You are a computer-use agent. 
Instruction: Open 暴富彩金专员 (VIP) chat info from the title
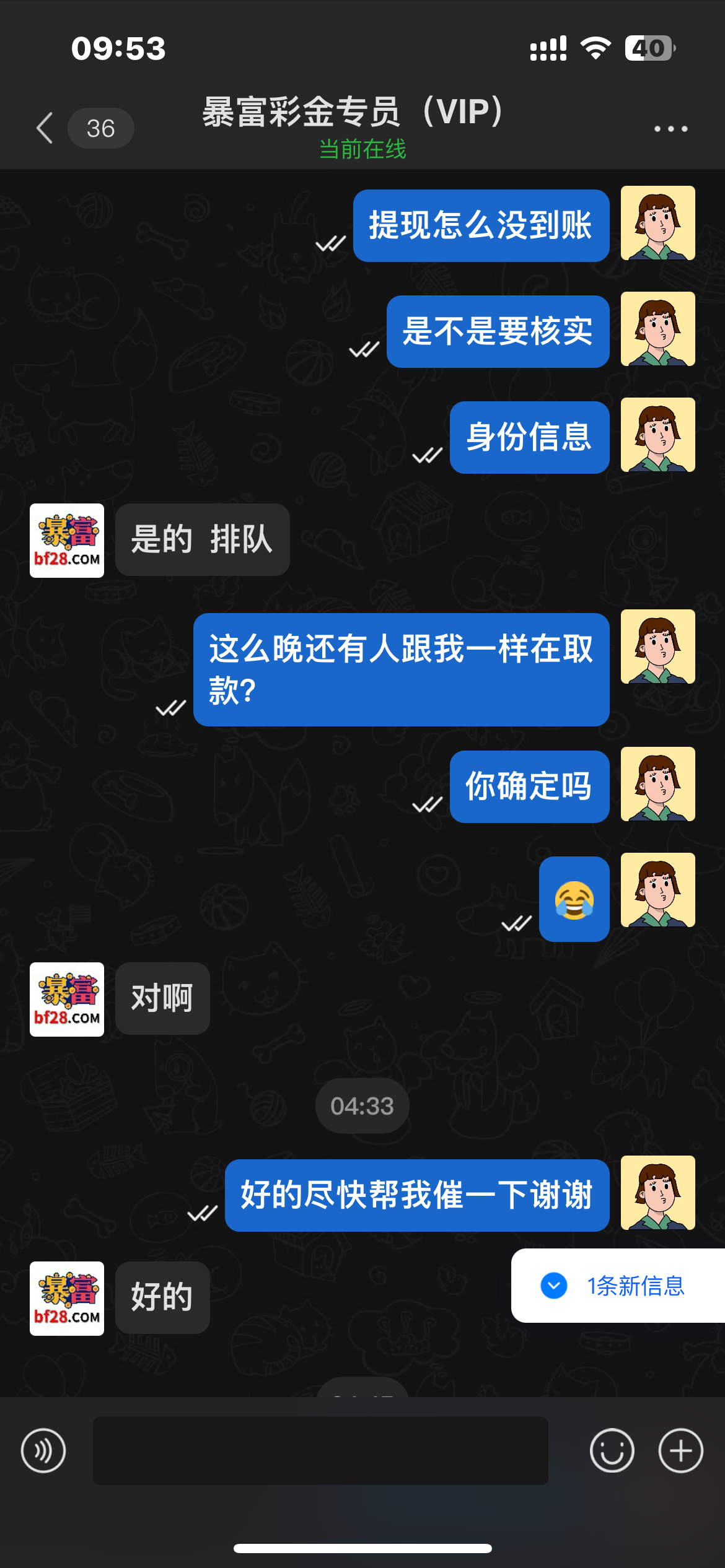point(353,113)
